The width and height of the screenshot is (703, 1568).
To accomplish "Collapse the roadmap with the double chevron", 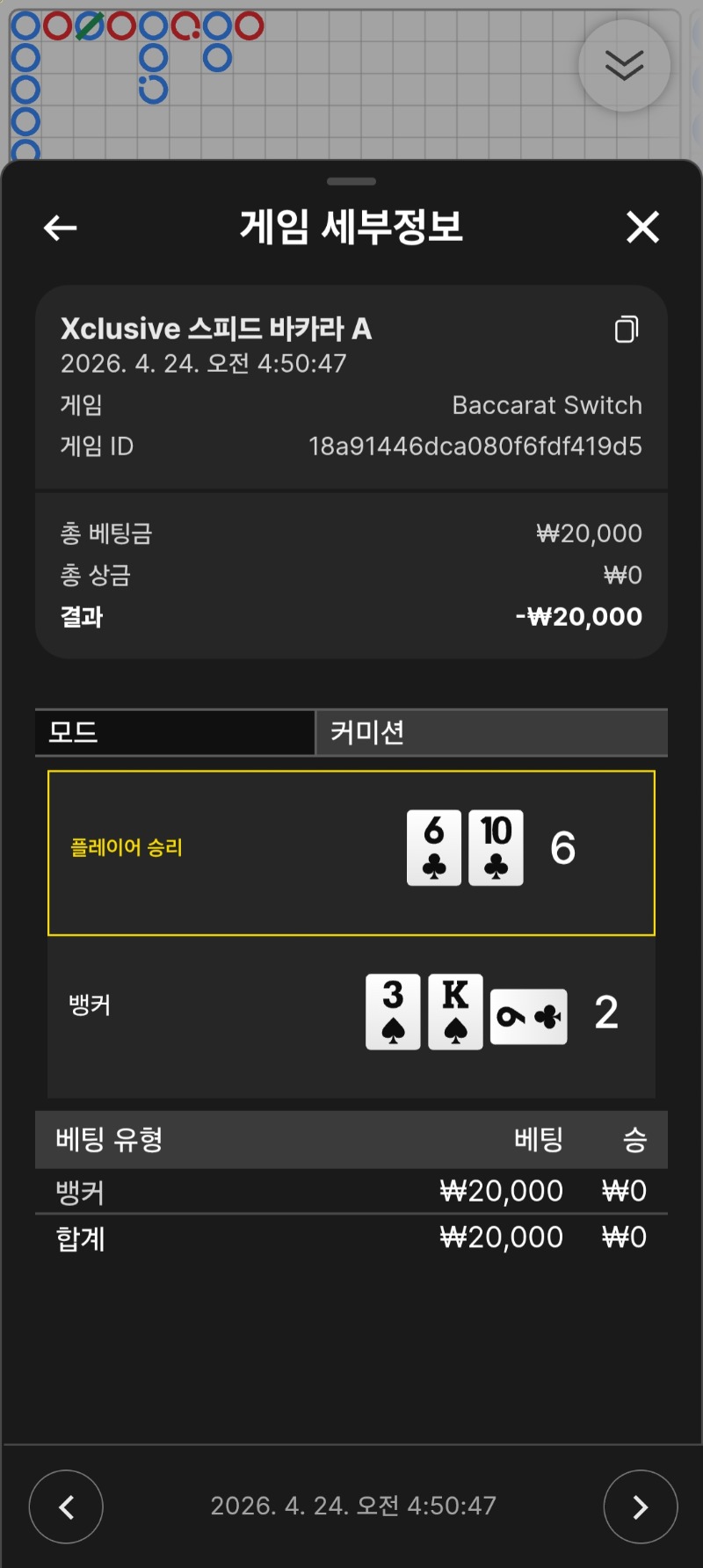I will pyautogui.click(x=624, y=66).
